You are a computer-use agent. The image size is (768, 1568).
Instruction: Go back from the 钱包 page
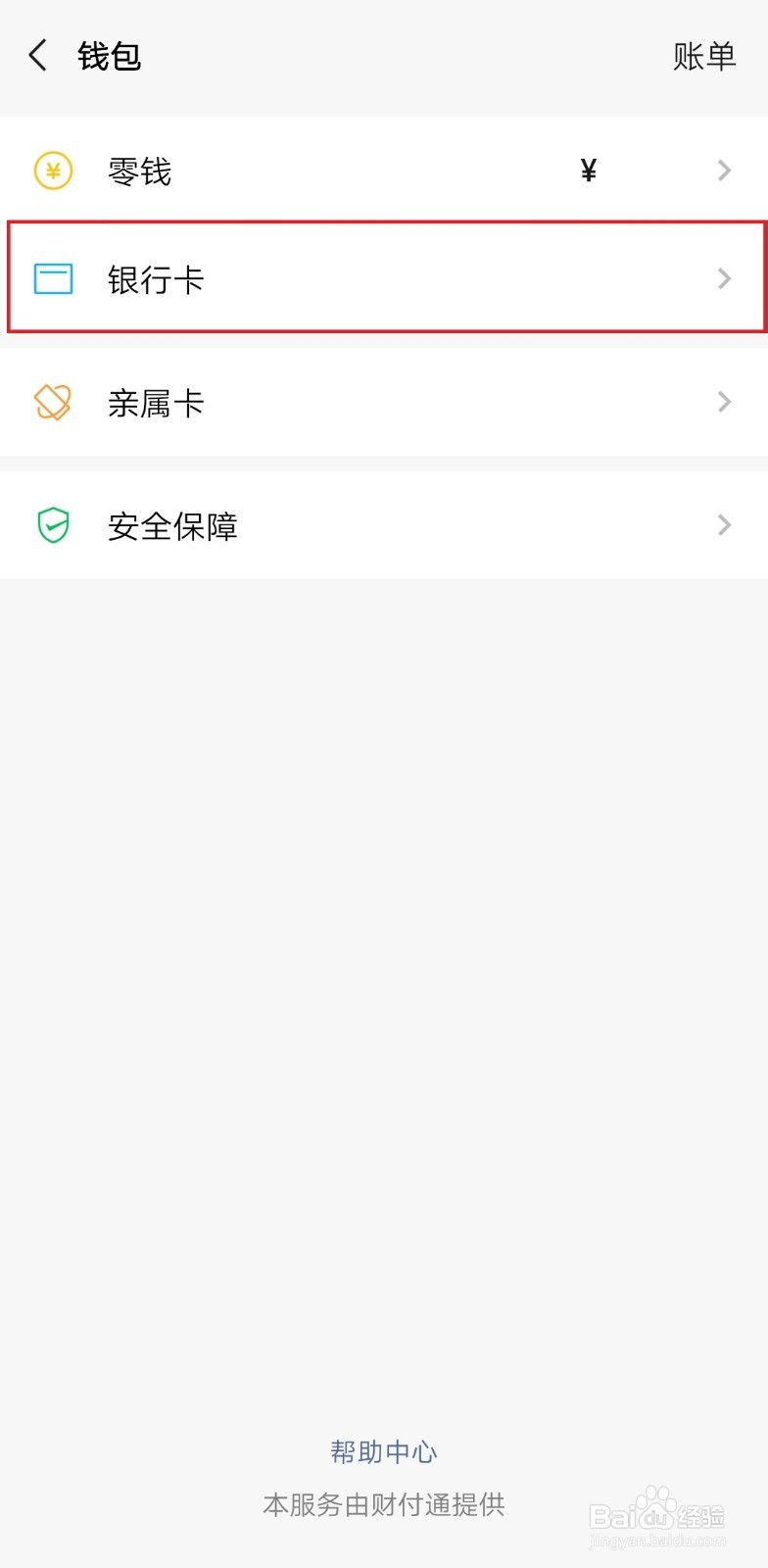pos(38,56)
